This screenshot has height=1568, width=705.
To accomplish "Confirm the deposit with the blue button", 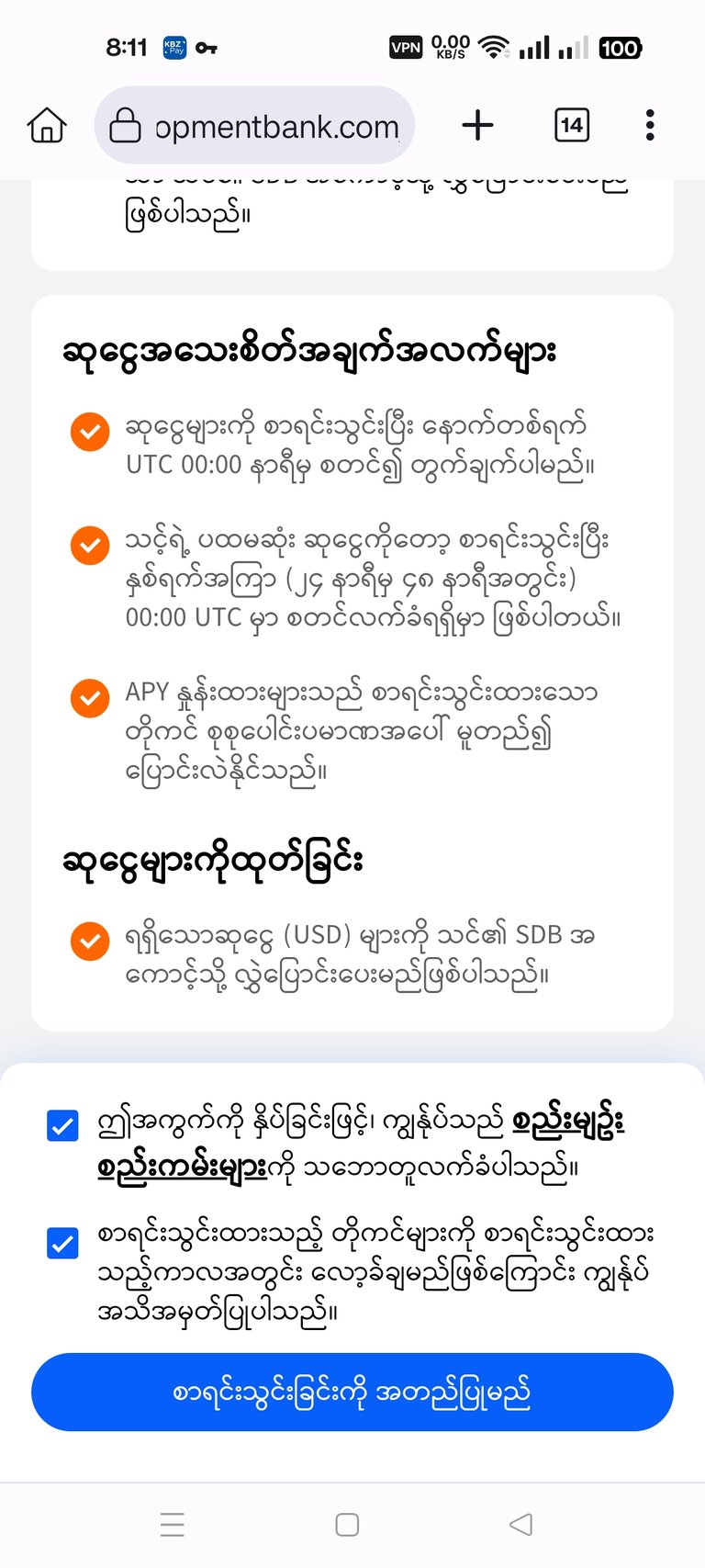I will click(352, 1392).
